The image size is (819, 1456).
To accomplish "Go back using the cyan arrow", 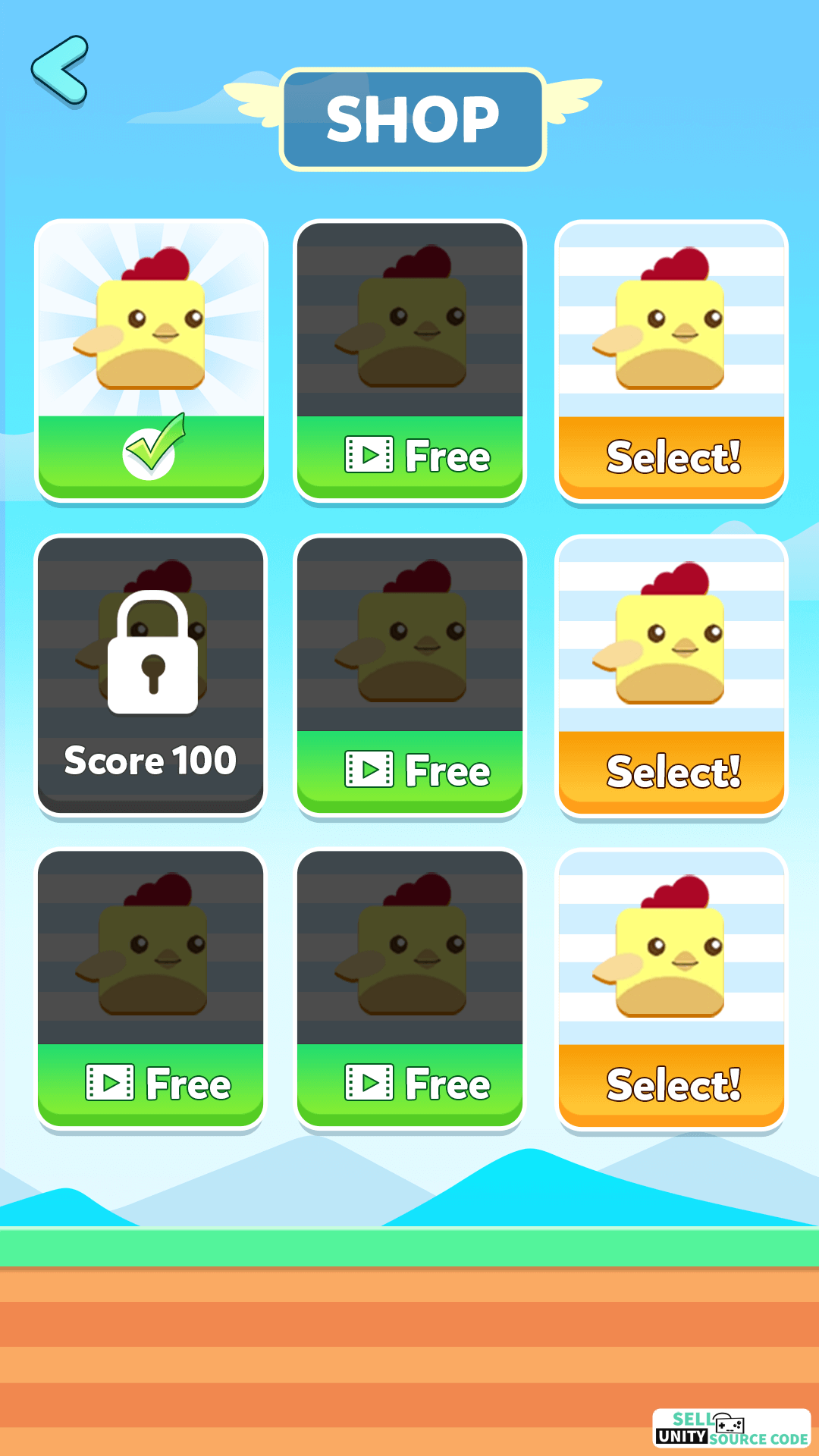I will pos(60,70).
